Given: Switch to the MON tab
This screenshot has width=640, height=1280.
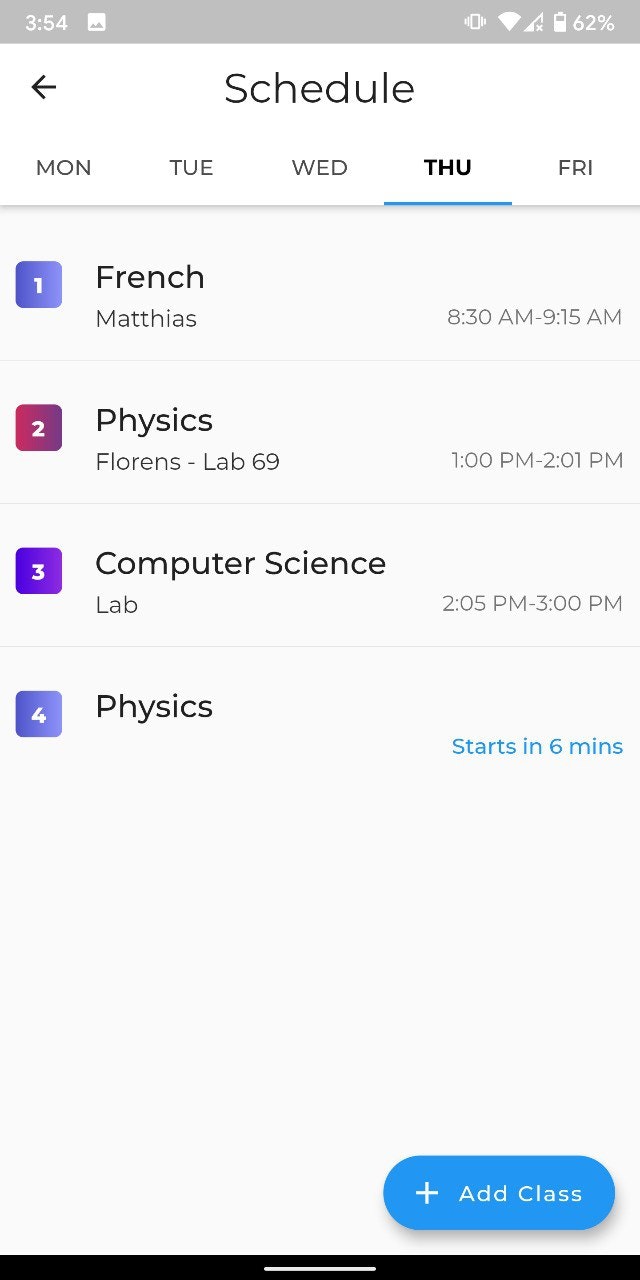Looking at the screenshot, I should (x=64, y=168).
